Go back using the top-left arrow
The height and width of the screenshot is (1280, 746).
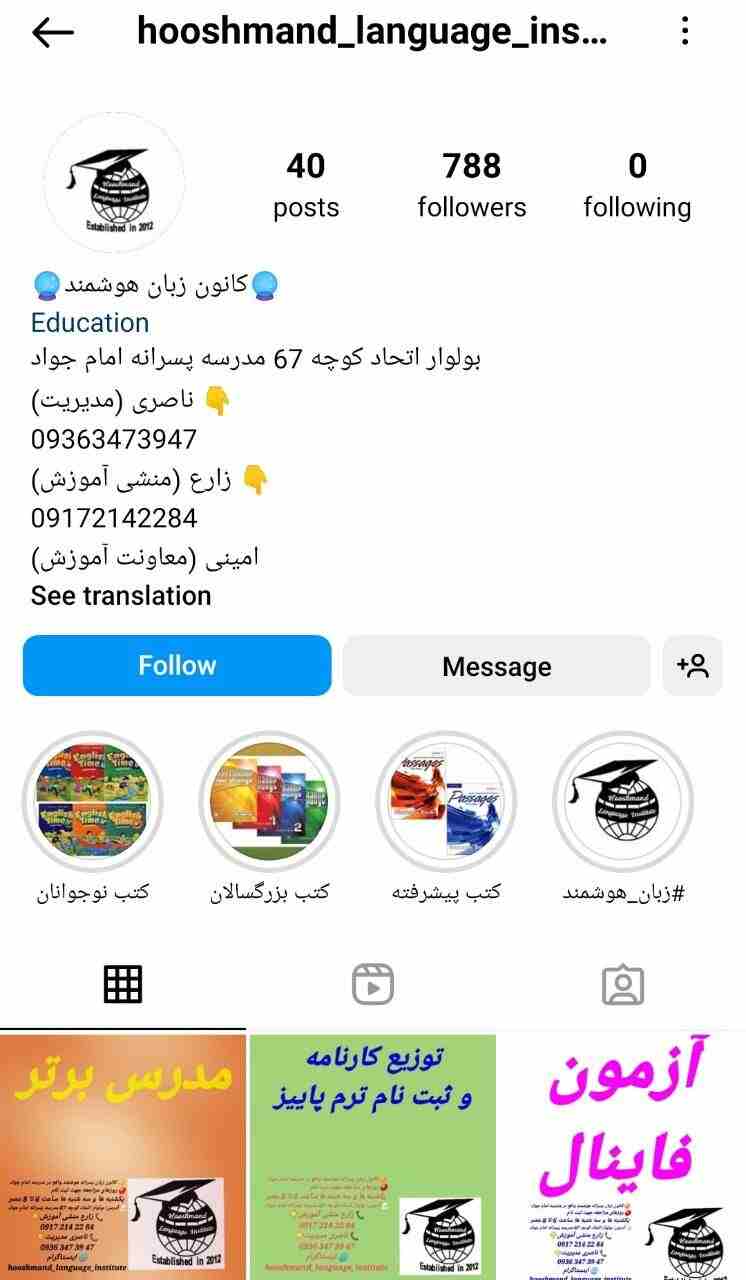point(53,32)
